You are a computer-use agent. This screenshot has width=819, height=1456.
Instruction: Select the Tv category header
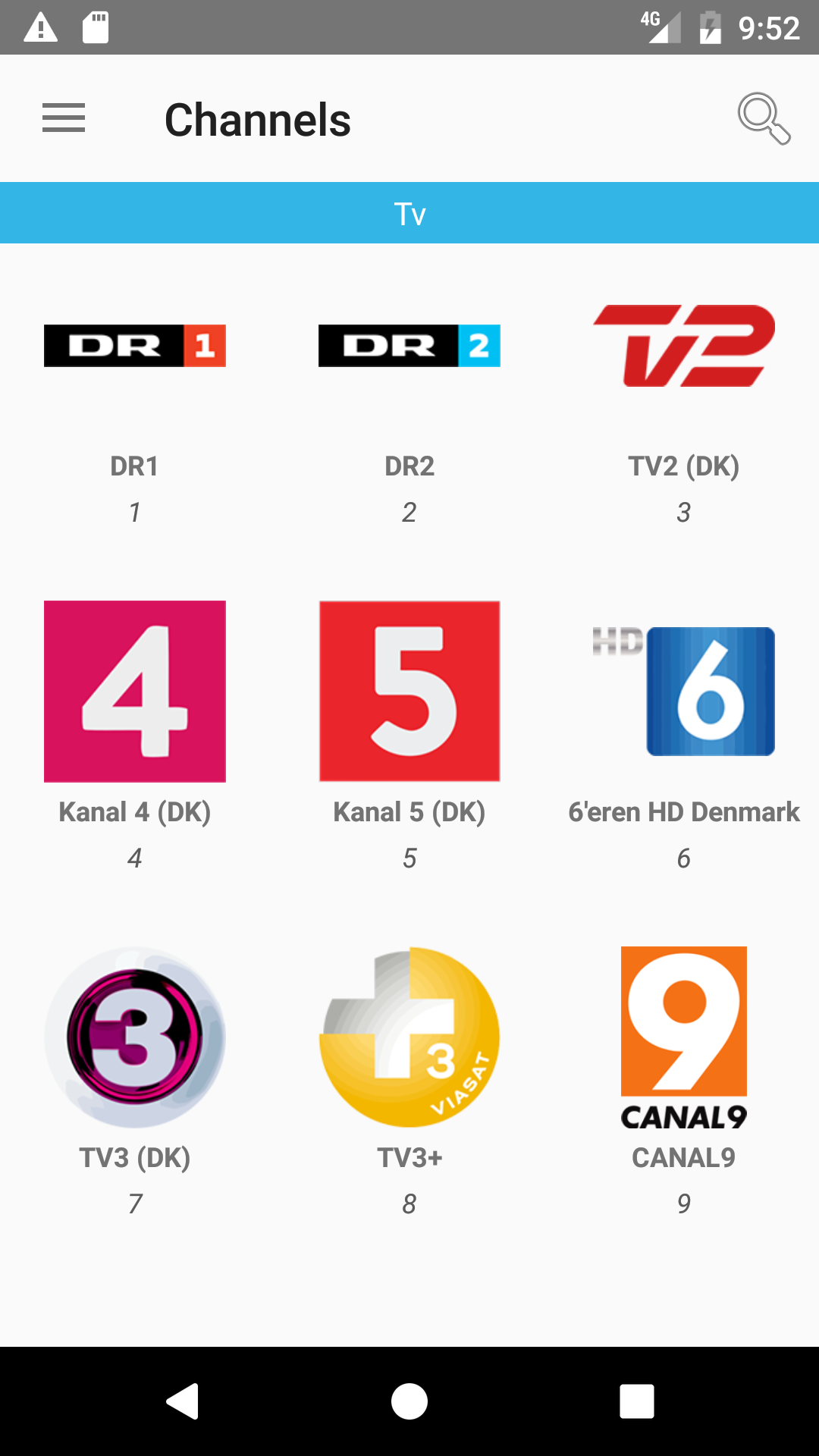click(x=409, y=212)
